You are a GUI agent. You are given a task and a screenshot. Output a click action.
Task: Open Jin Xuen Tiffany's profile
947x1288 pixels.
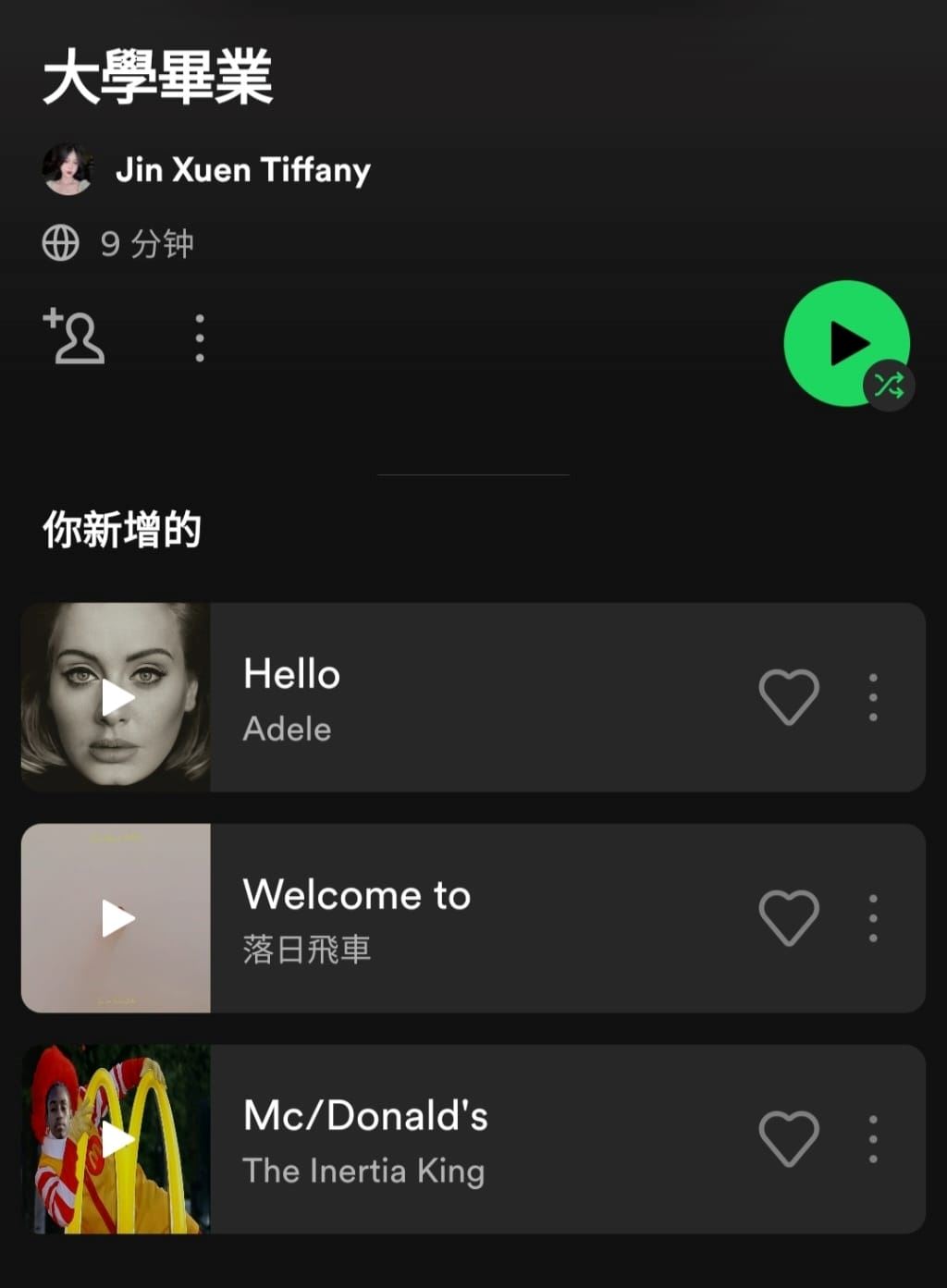pos(242,170)
